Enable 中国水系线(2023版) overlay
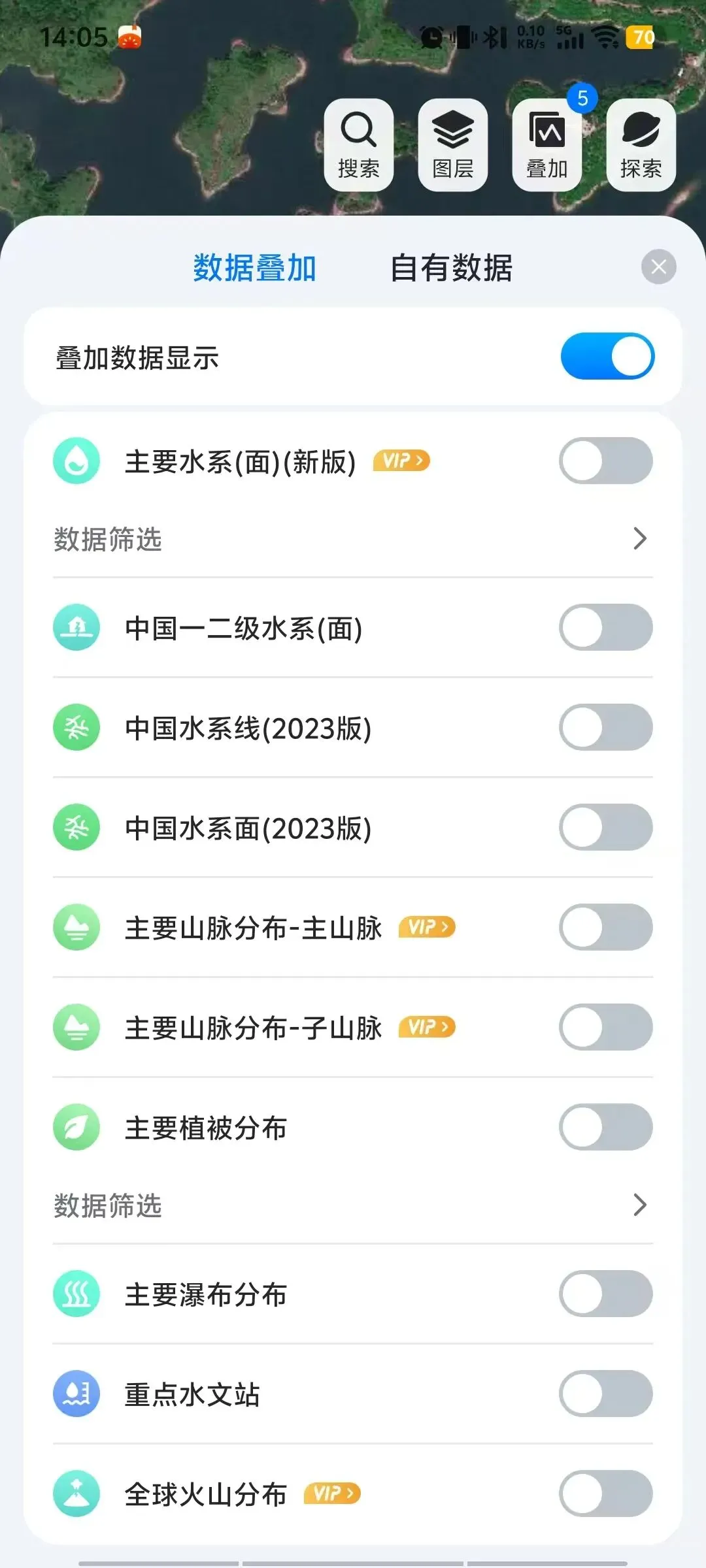The width and height of the screenshot is (706, 1568). pyautogui.click(x=605, y=727)
